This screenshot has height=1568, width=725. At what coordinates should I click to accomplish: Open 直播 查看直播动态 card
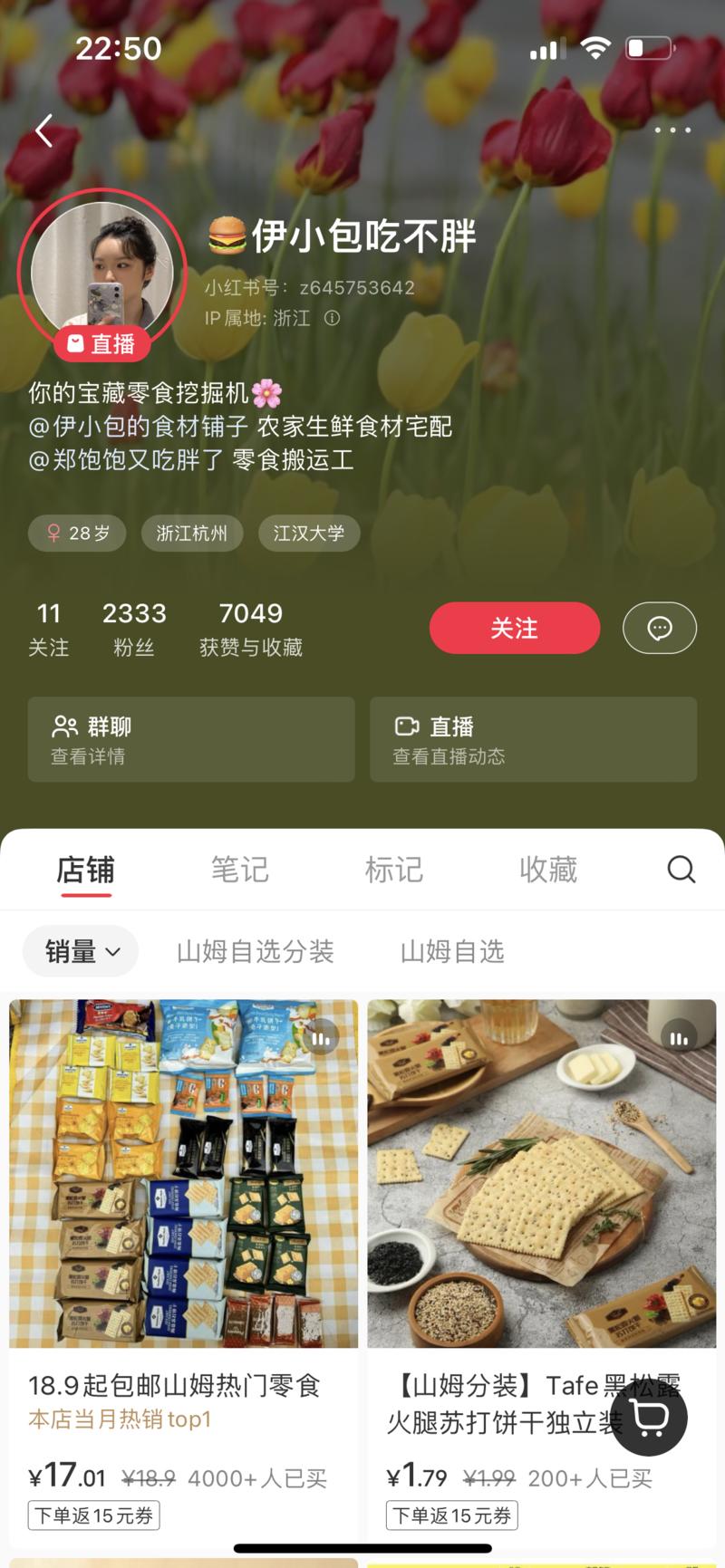(533, 739)
